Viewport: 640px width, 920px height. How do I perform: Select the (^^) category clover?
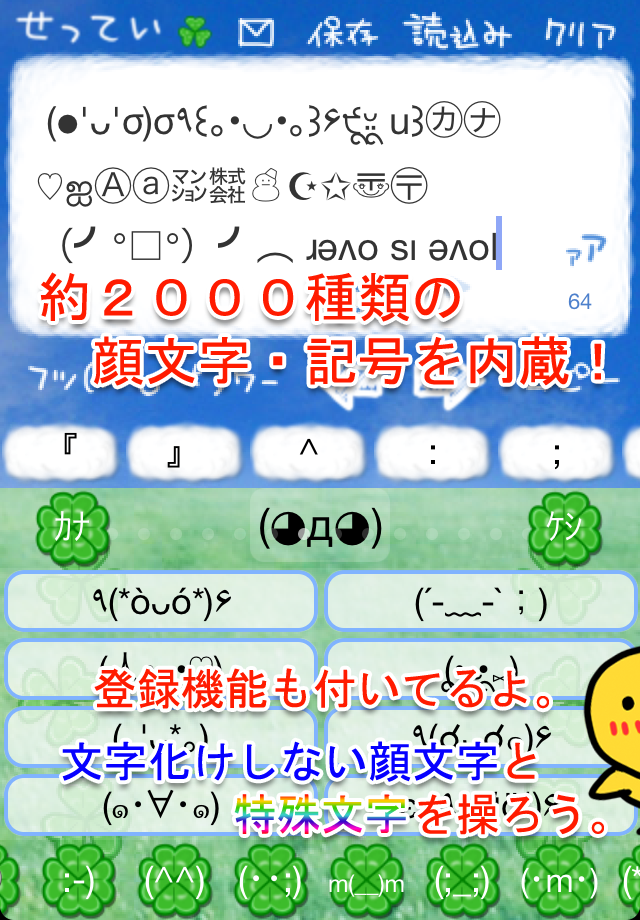point(176,883)
